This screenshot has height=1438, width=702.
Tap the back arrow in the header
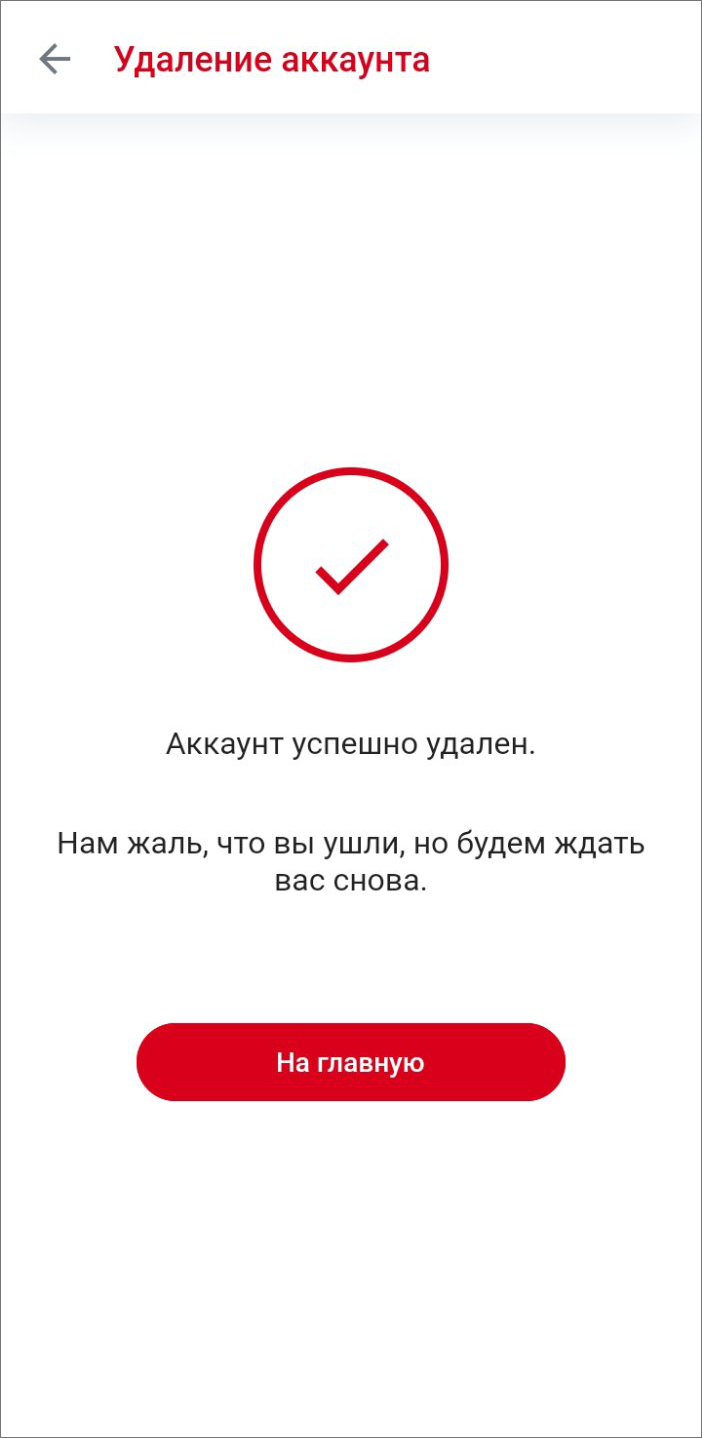point(55,60)
